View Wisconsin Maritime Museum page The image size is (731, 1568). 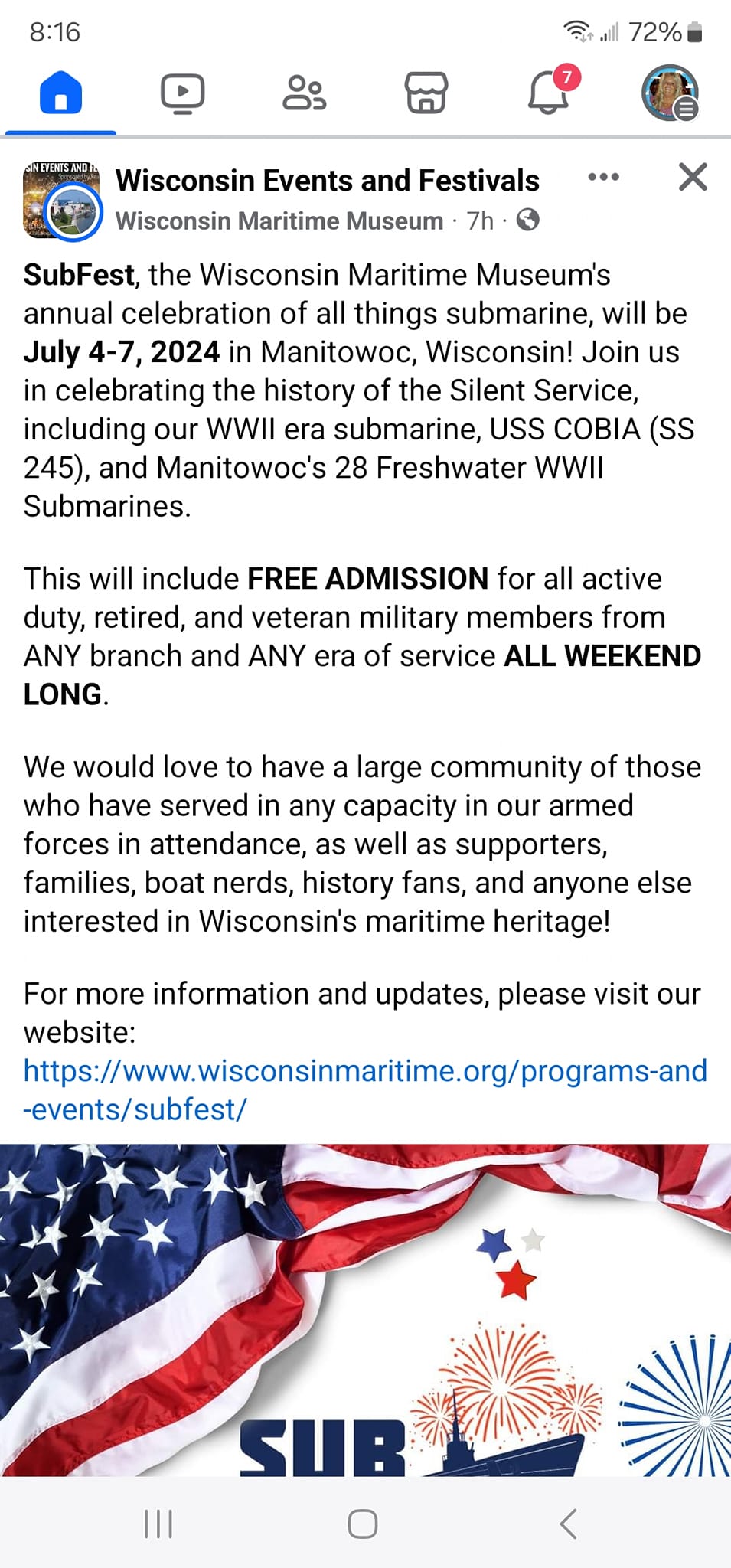tap(279, 221)
